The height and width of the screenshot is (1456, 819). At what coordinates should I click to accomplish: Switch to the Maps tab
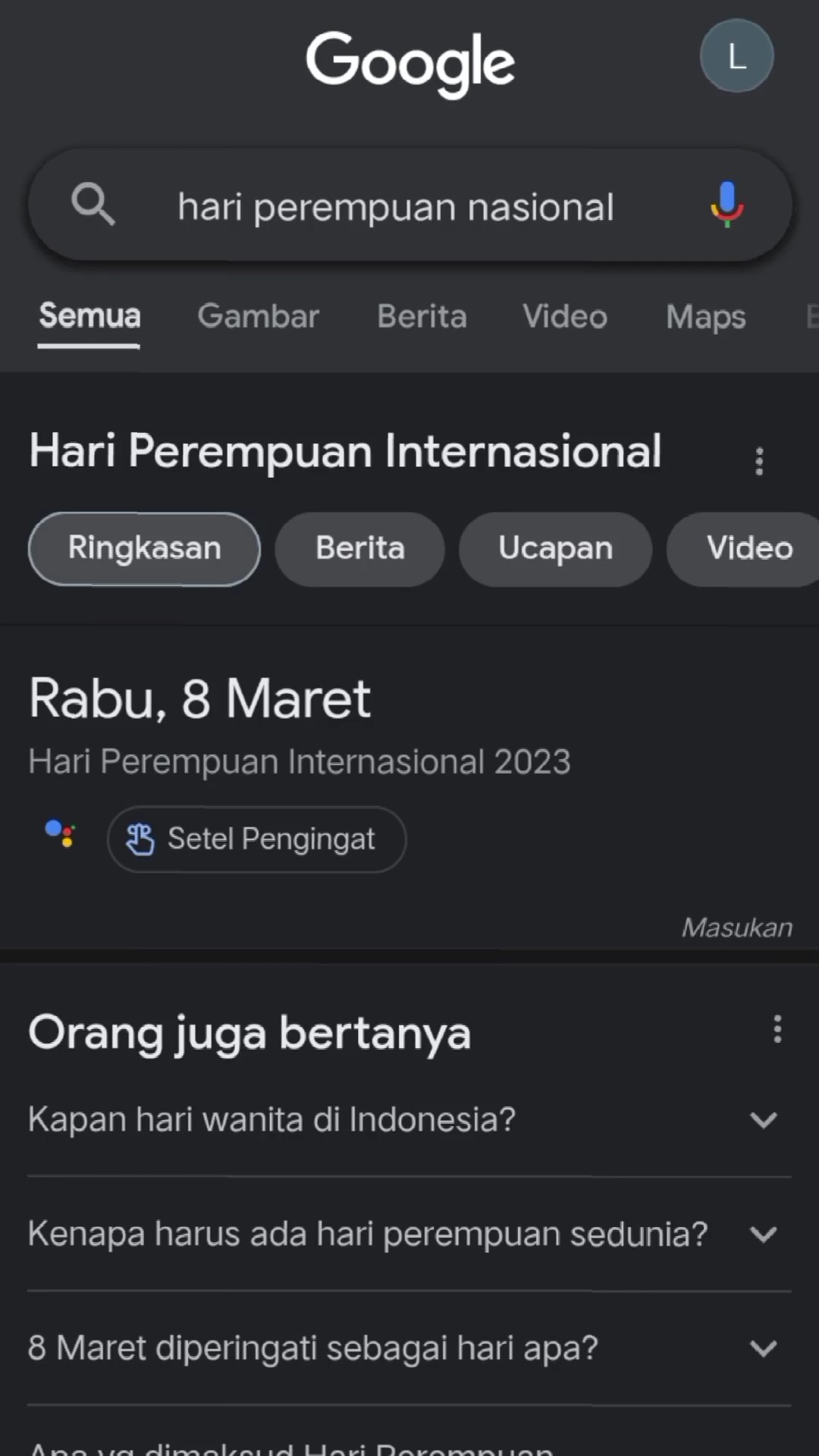[x=706, y=318]
